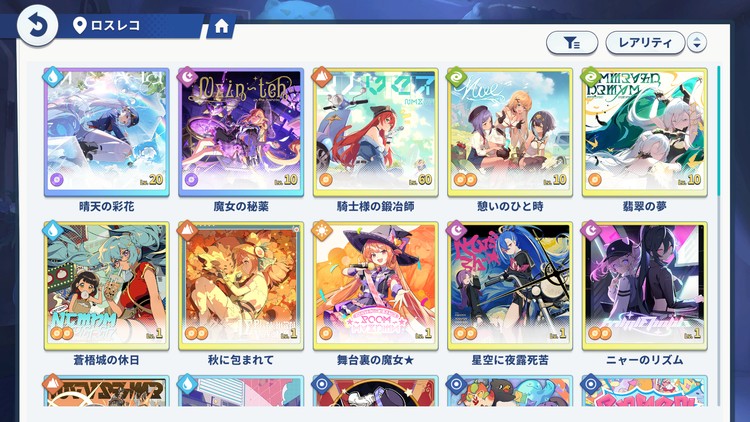
Task: Open the 晴天の彩花 card
Action: coord(107,130)
